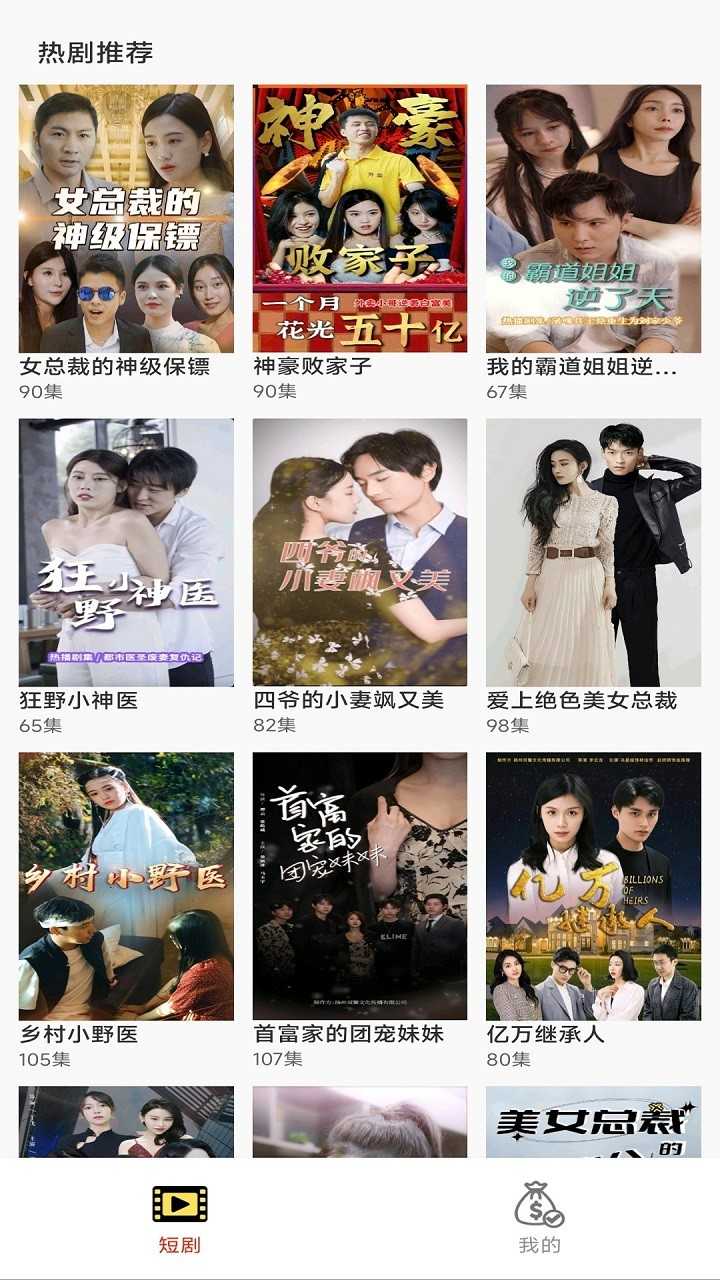Open the drama 女总裁的神级保镖
Viewport: 720px width, 1280px height.
click(126, 219)
